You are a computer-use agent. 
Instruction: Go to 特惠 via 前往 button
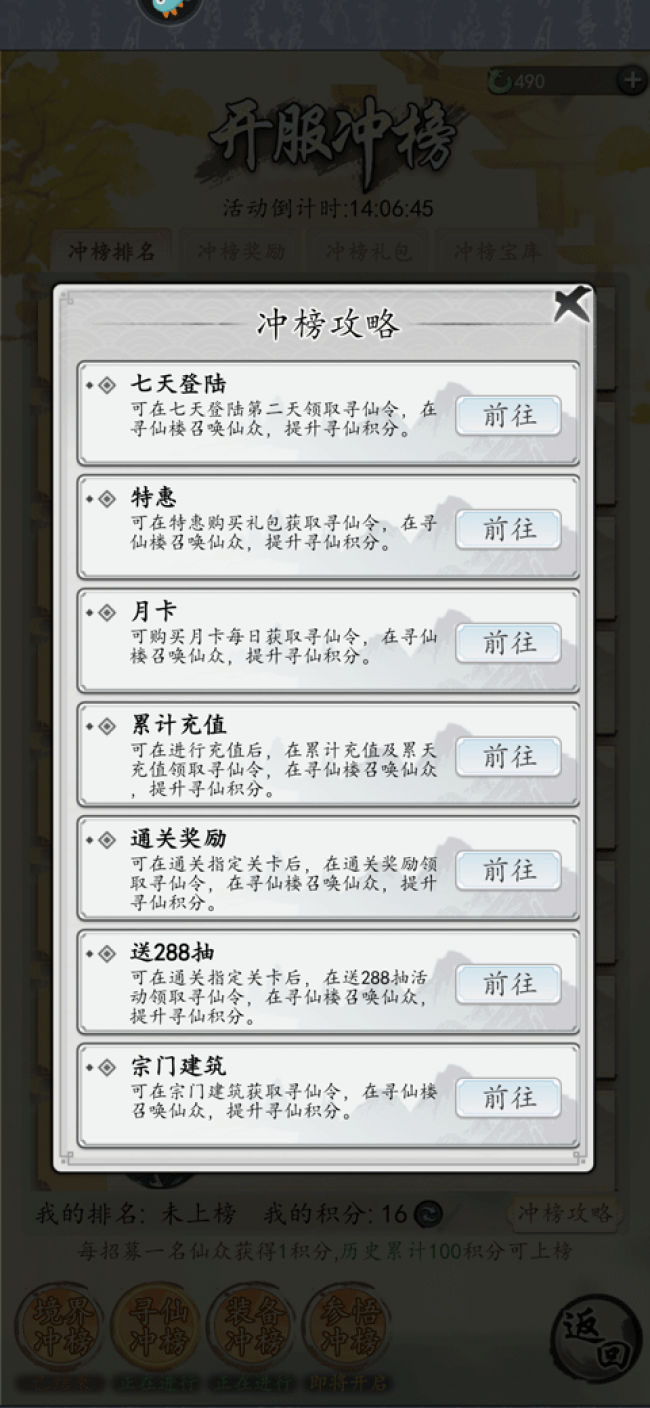pos(508,529)
